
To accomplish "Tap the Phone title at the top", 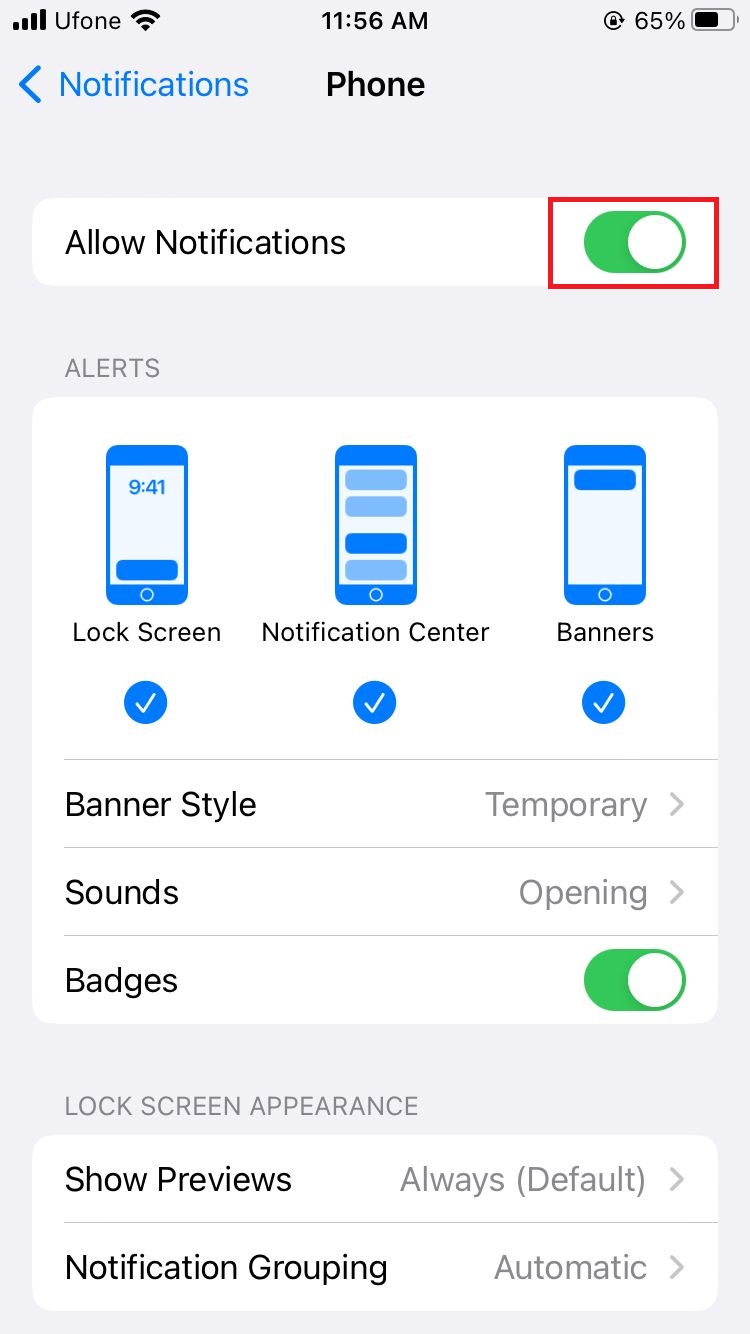I will click(375, 85).
